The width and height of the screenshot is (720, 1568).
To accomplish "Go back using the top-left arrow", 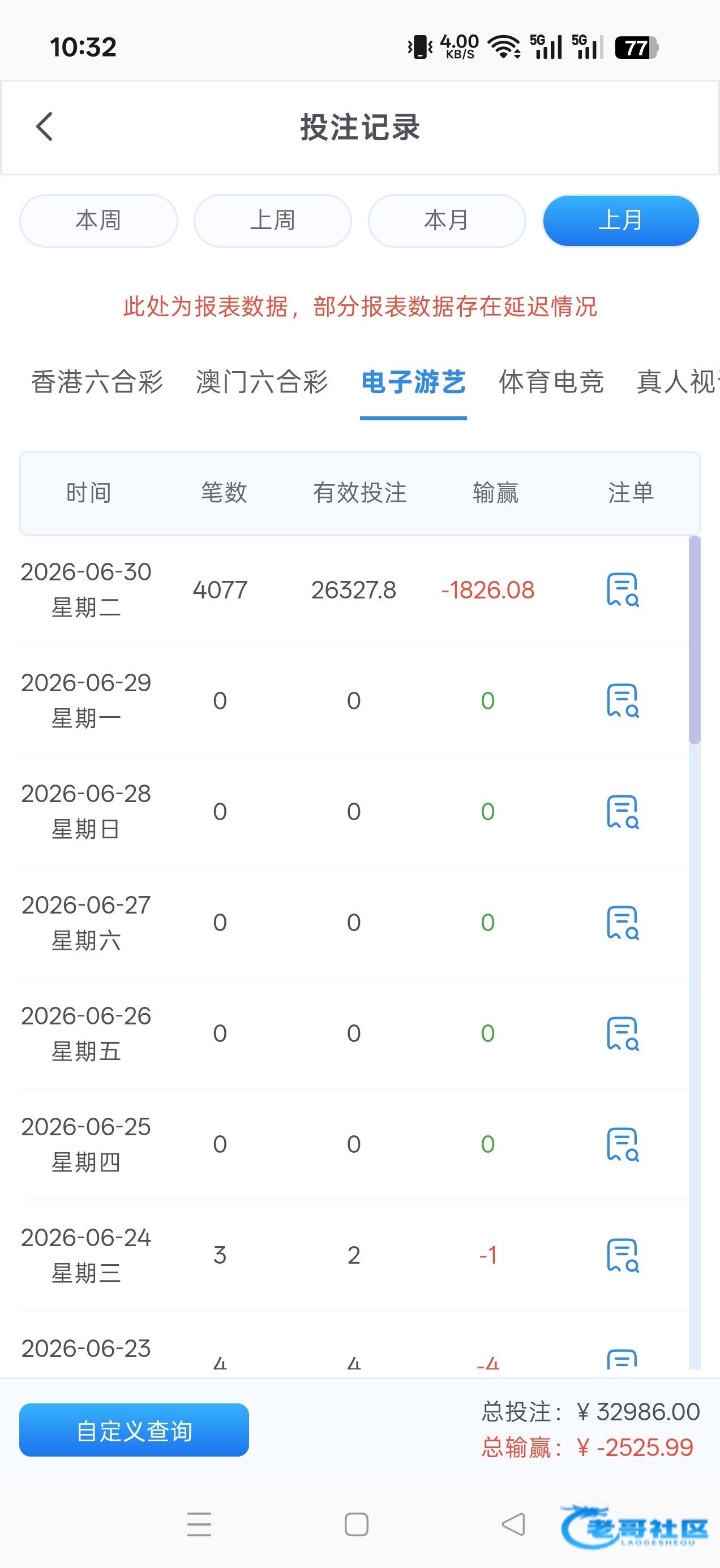I will (45, 127).
